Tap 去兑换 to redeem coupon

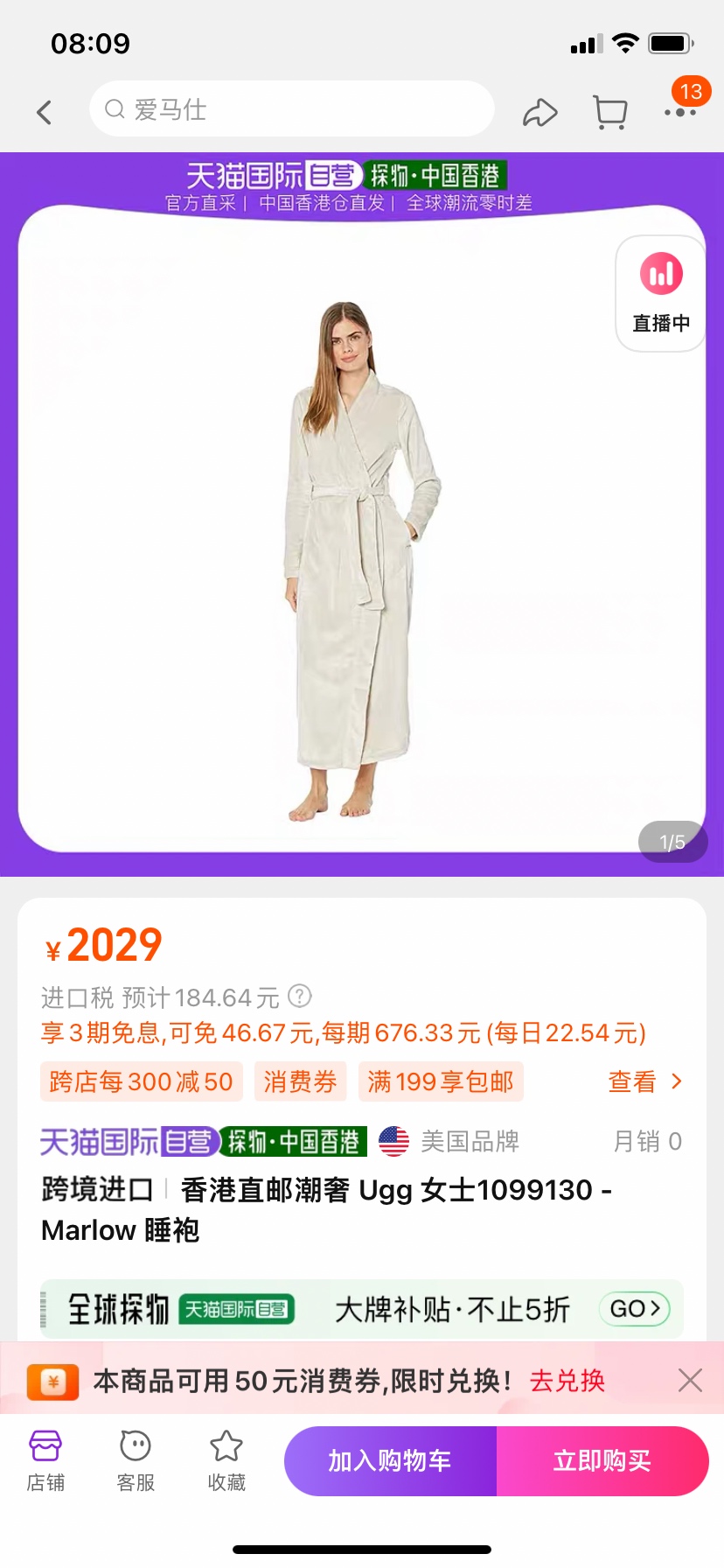(567, 1381)
